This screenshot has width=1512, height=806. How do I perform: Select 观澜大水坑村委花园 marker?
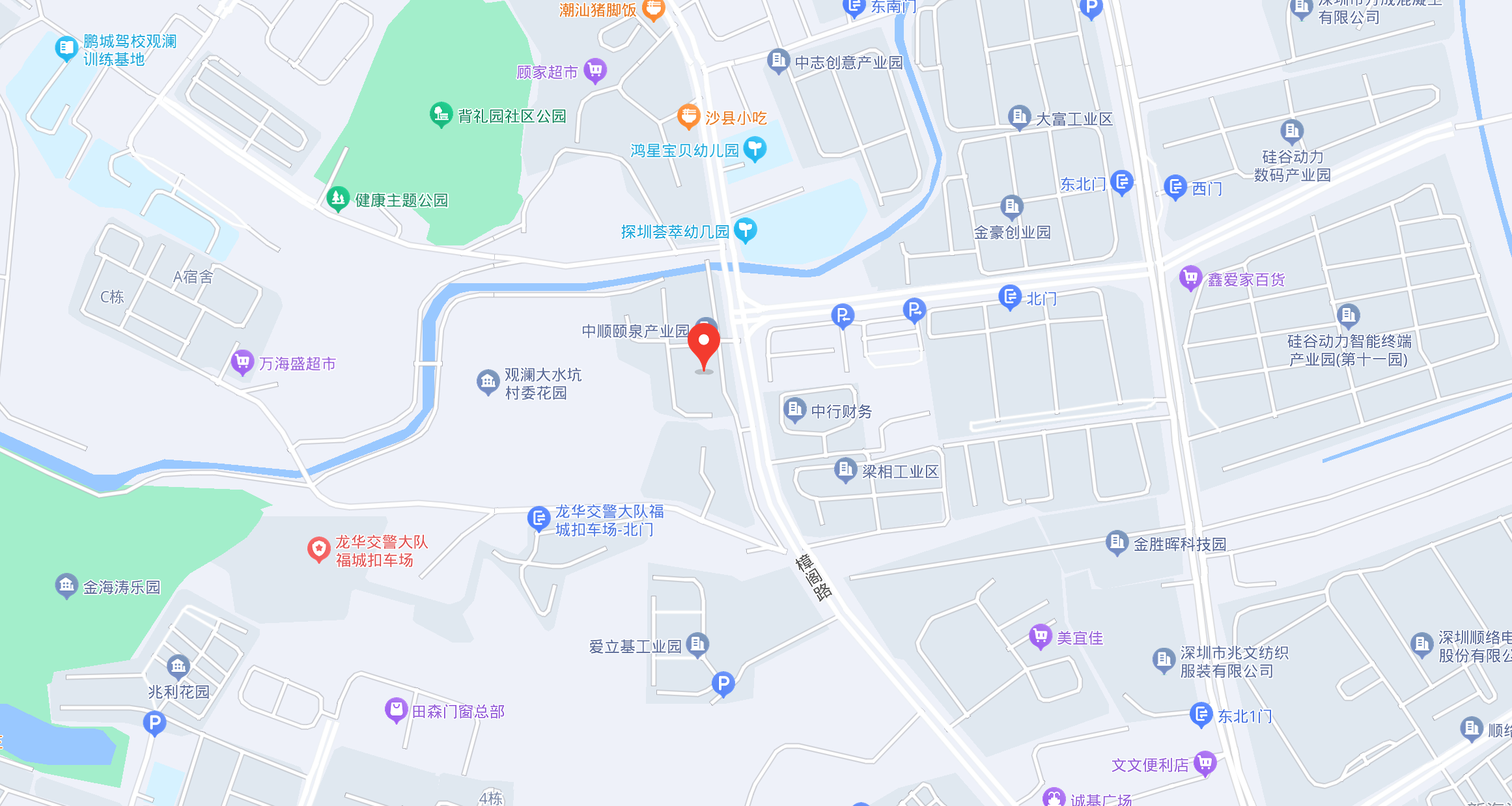click(488, 383)
